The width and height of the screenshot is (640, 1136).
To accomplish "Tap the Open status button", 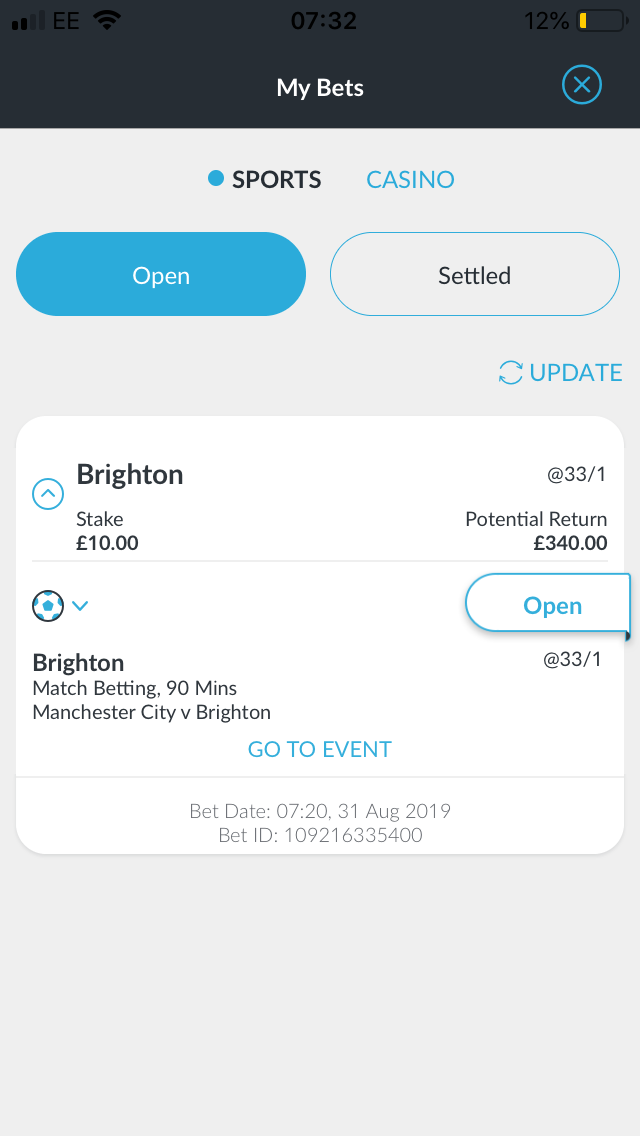I will click(547, 605).
